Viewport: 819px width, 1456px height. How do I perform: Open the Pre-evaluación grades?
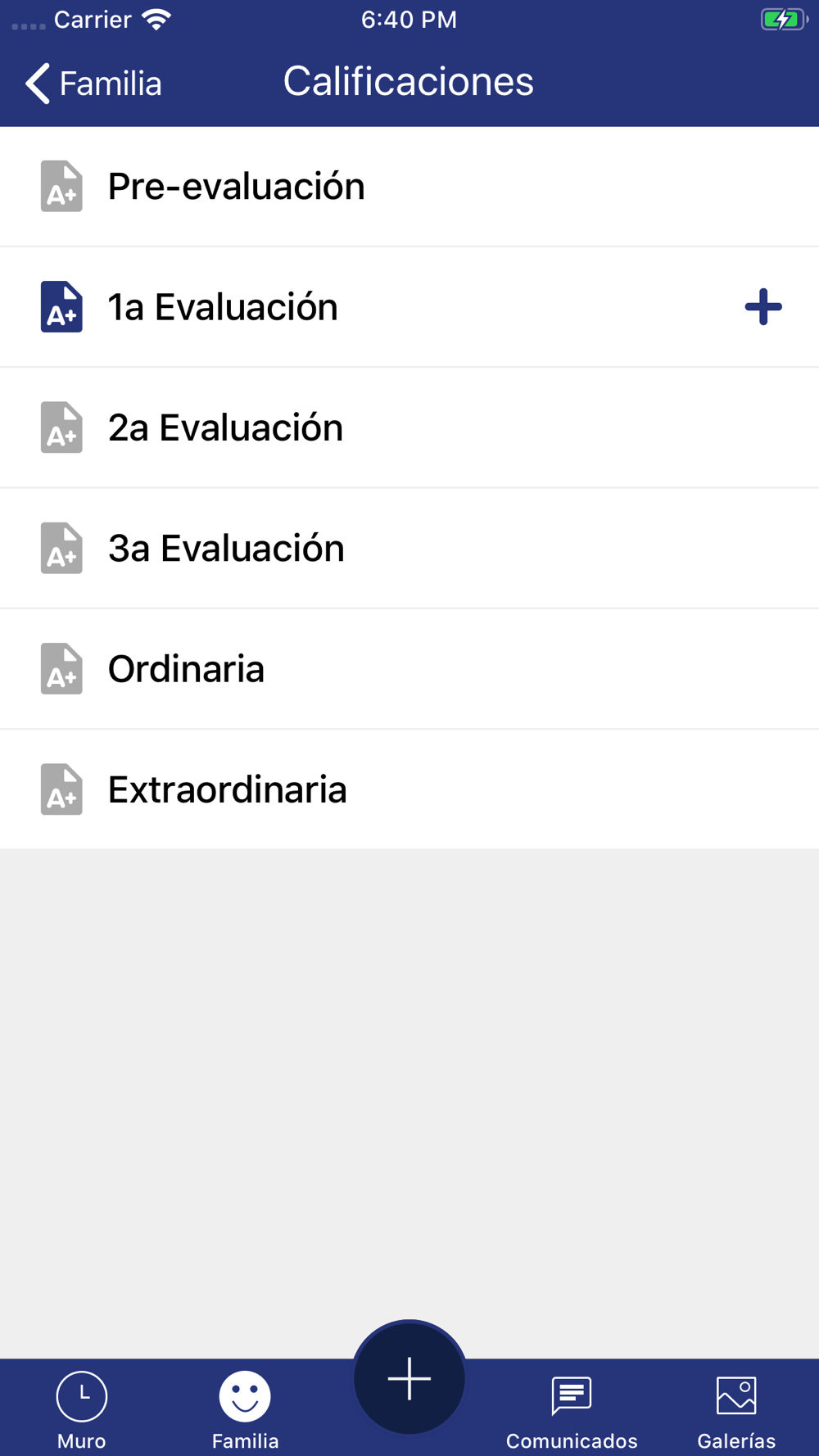tap(409, 187)
